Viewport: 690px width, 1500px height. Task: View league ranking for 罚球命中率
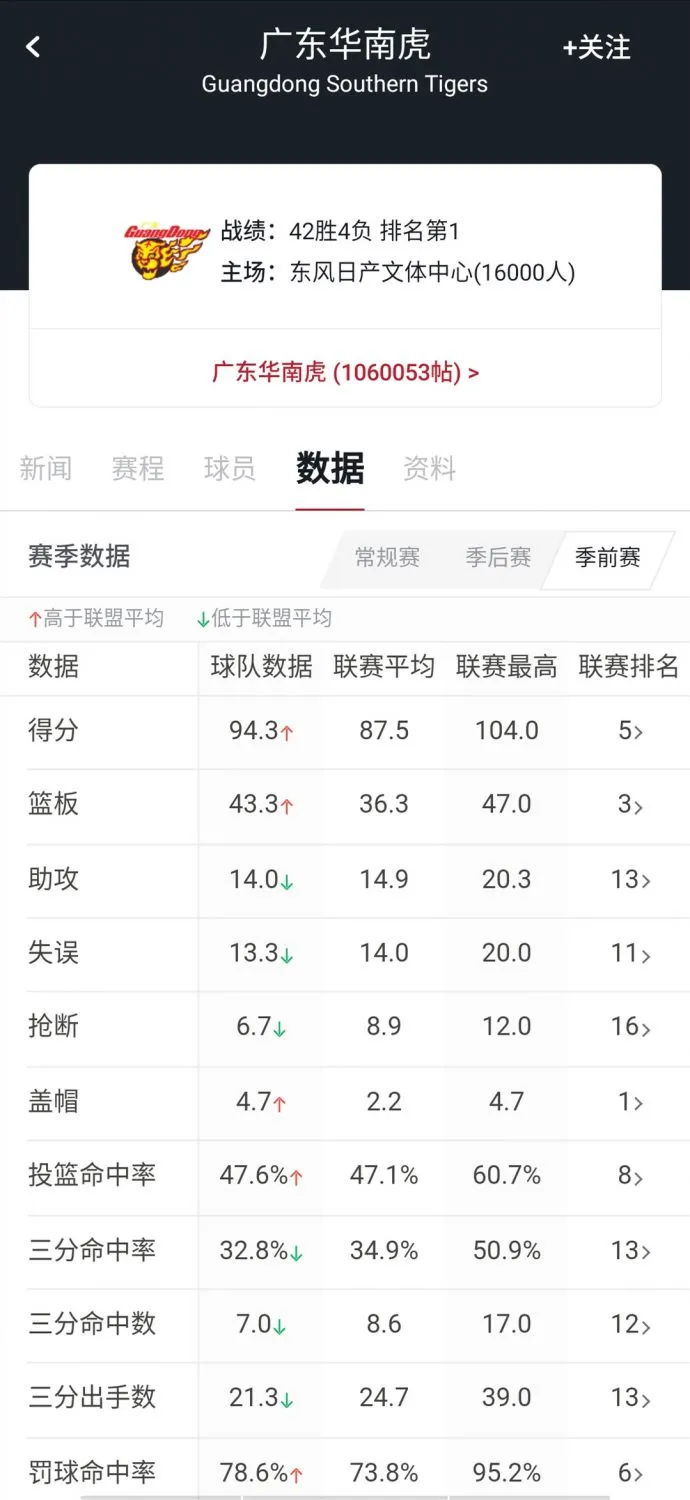pyautogui.click(x=630, y=1472)
